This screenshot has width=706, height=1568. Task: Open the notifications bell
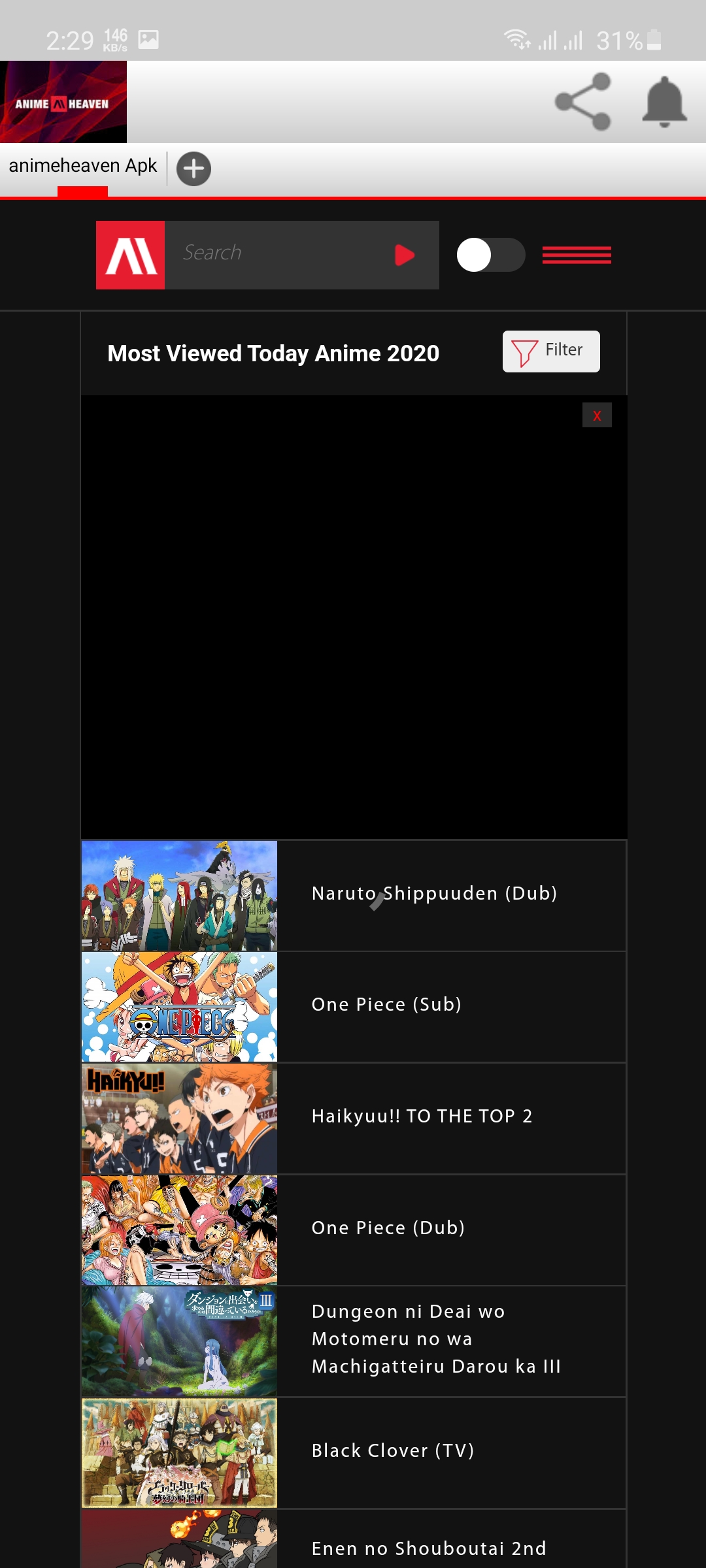664,102
